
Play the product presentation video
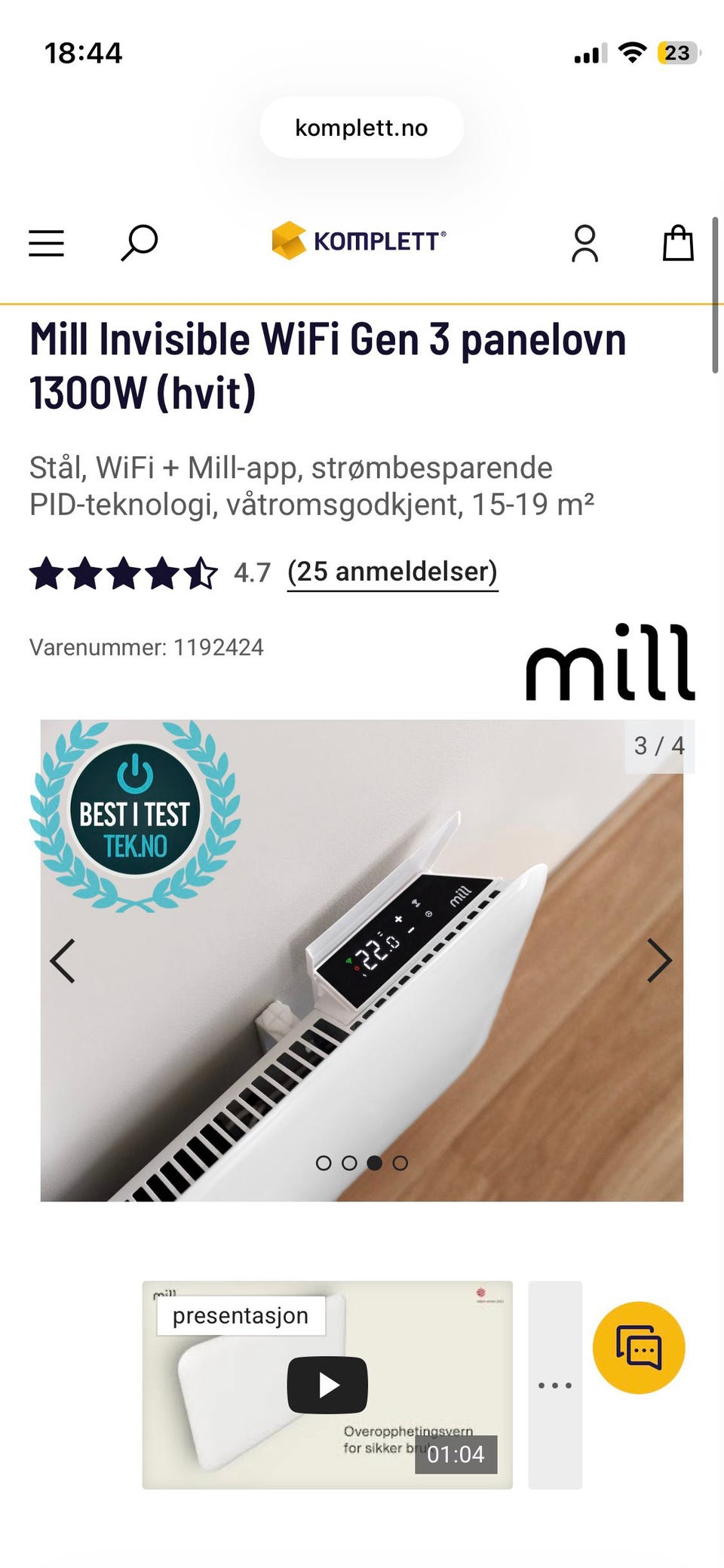[x=327, y=1386]
